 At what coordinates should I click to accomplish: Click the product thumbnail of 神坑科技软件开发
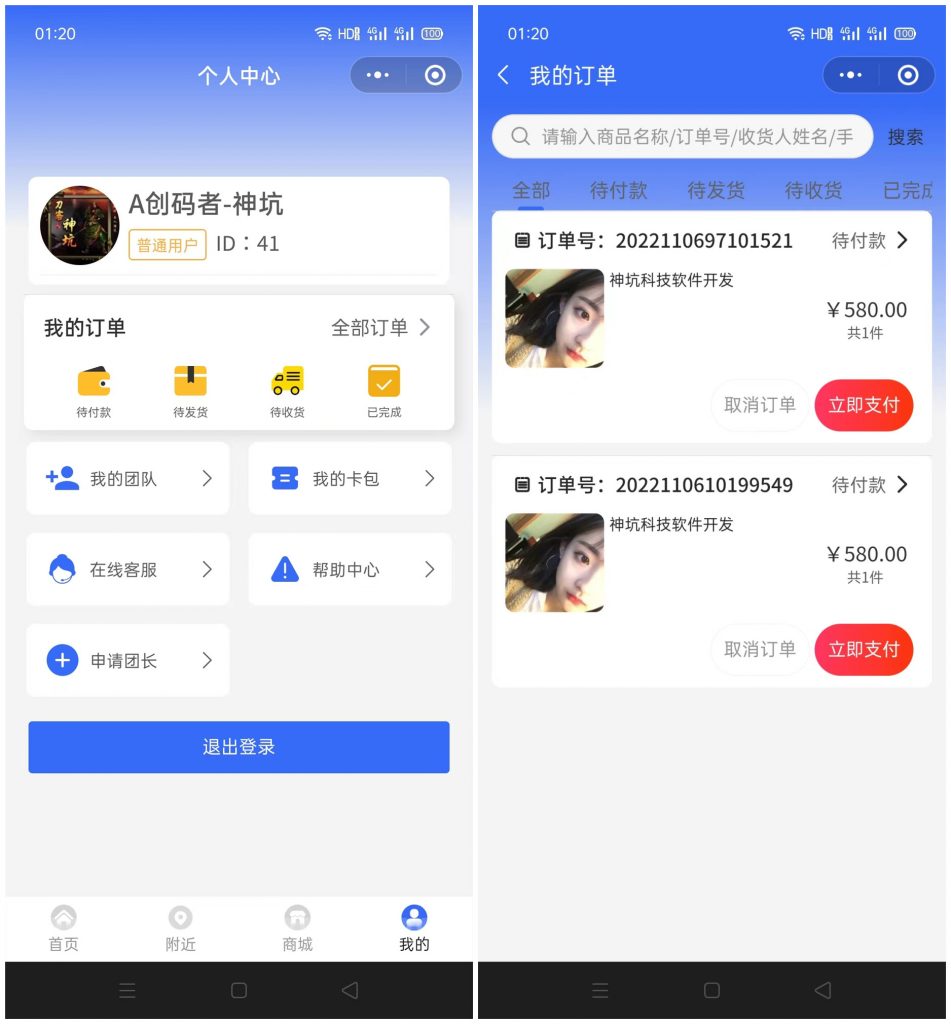554,318
